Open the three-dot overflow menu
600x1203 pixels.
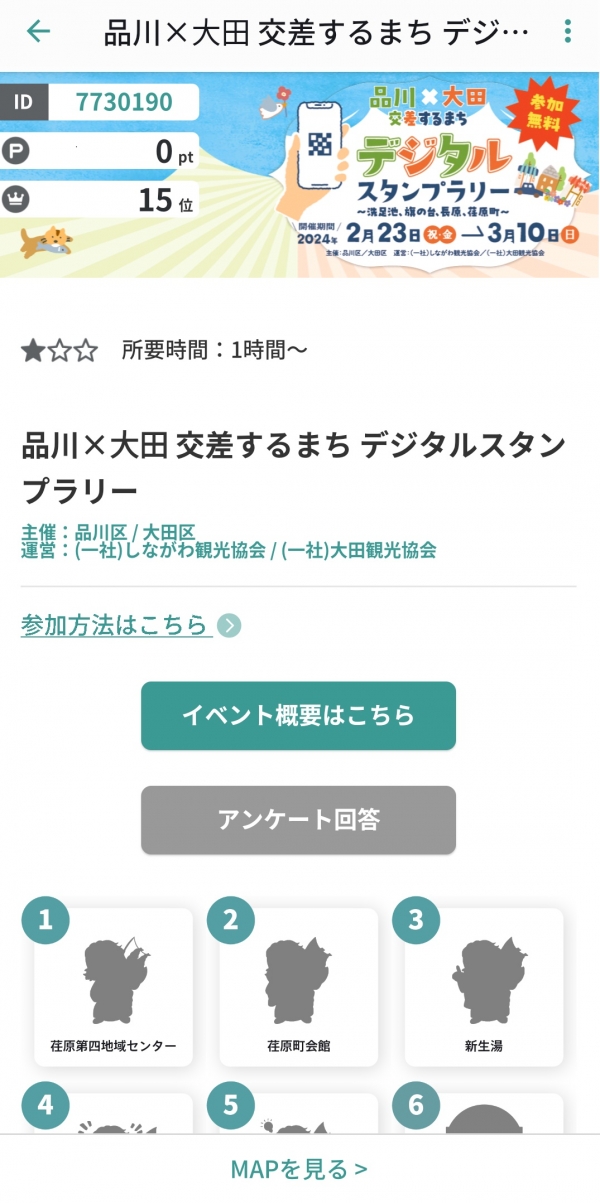coord(568,31)
